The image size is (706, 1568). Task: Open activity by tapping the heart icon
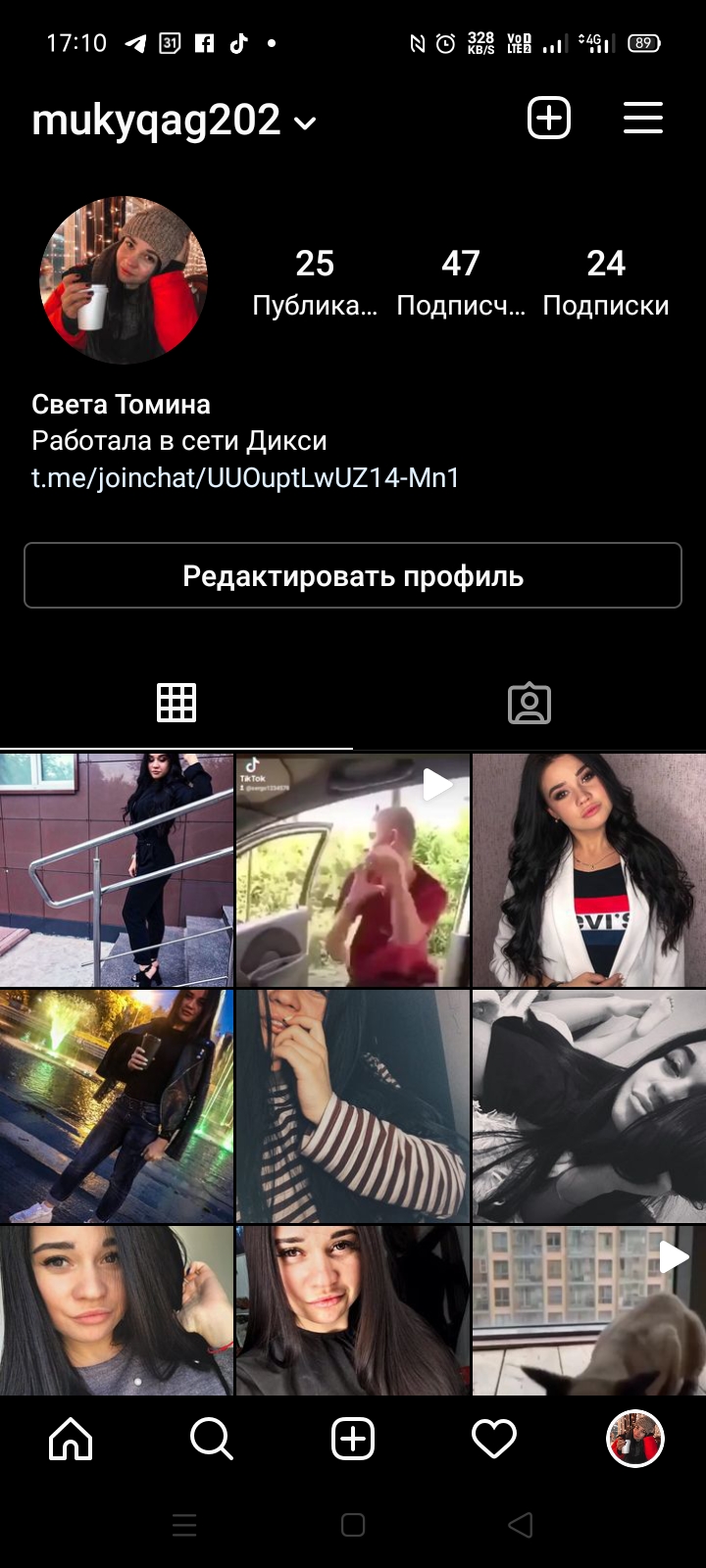(x=493, y=1439)
